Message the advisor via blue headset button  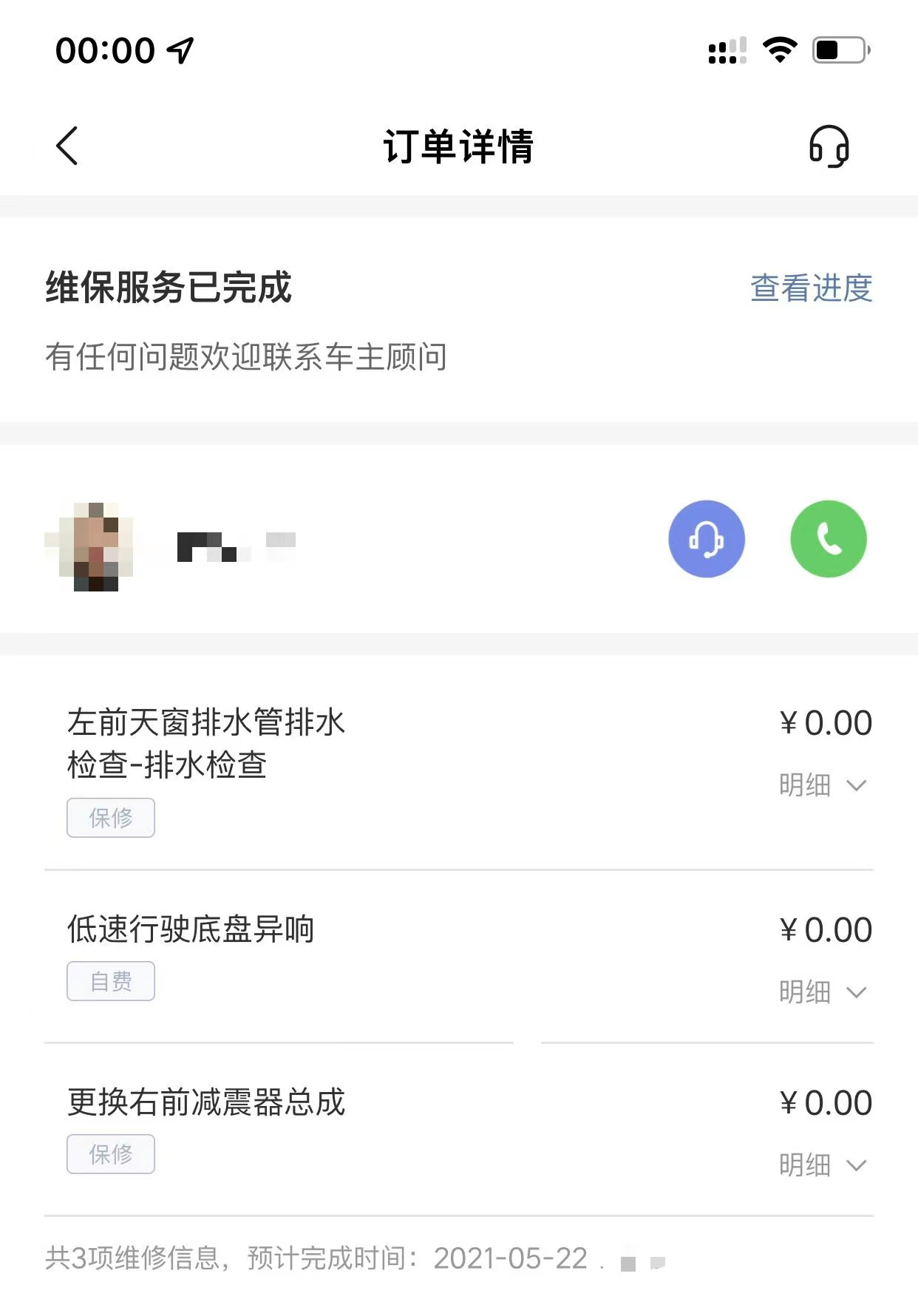[706, 539]
